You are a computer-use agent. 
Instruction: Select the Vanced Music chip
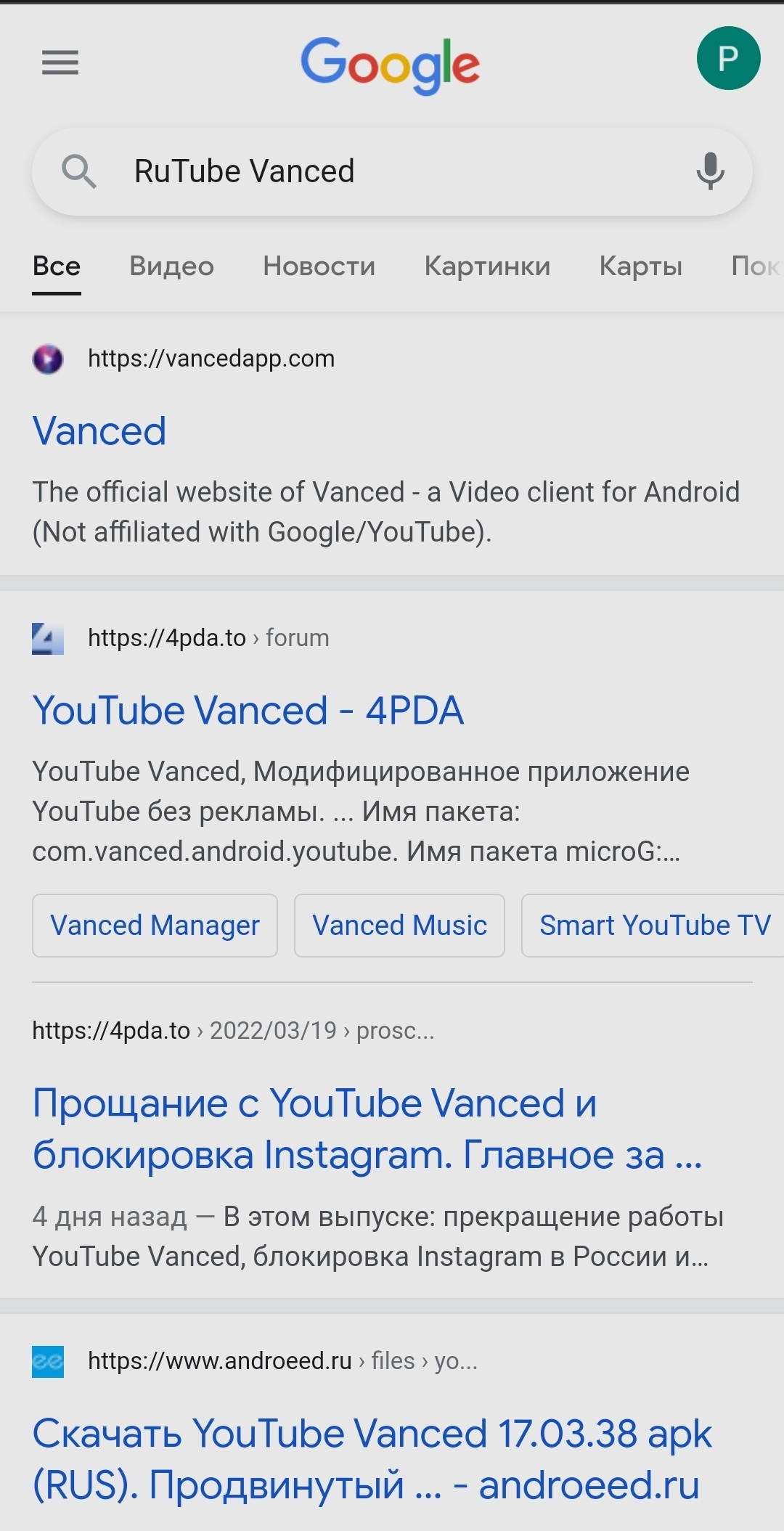click(399, 926)
